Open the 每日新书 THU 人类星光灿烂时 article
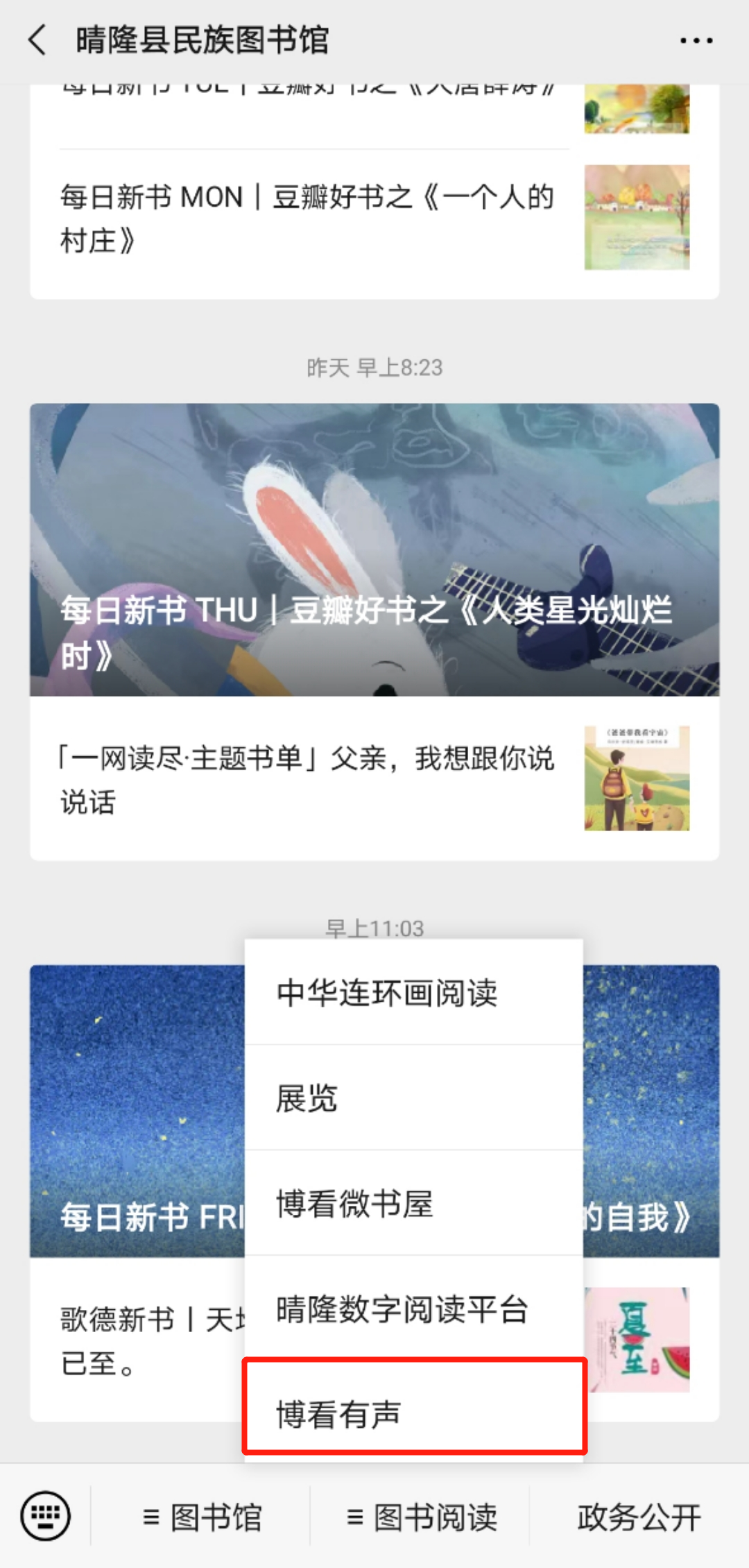Viewport: 749px width, 1568px height. click(374, 549)
